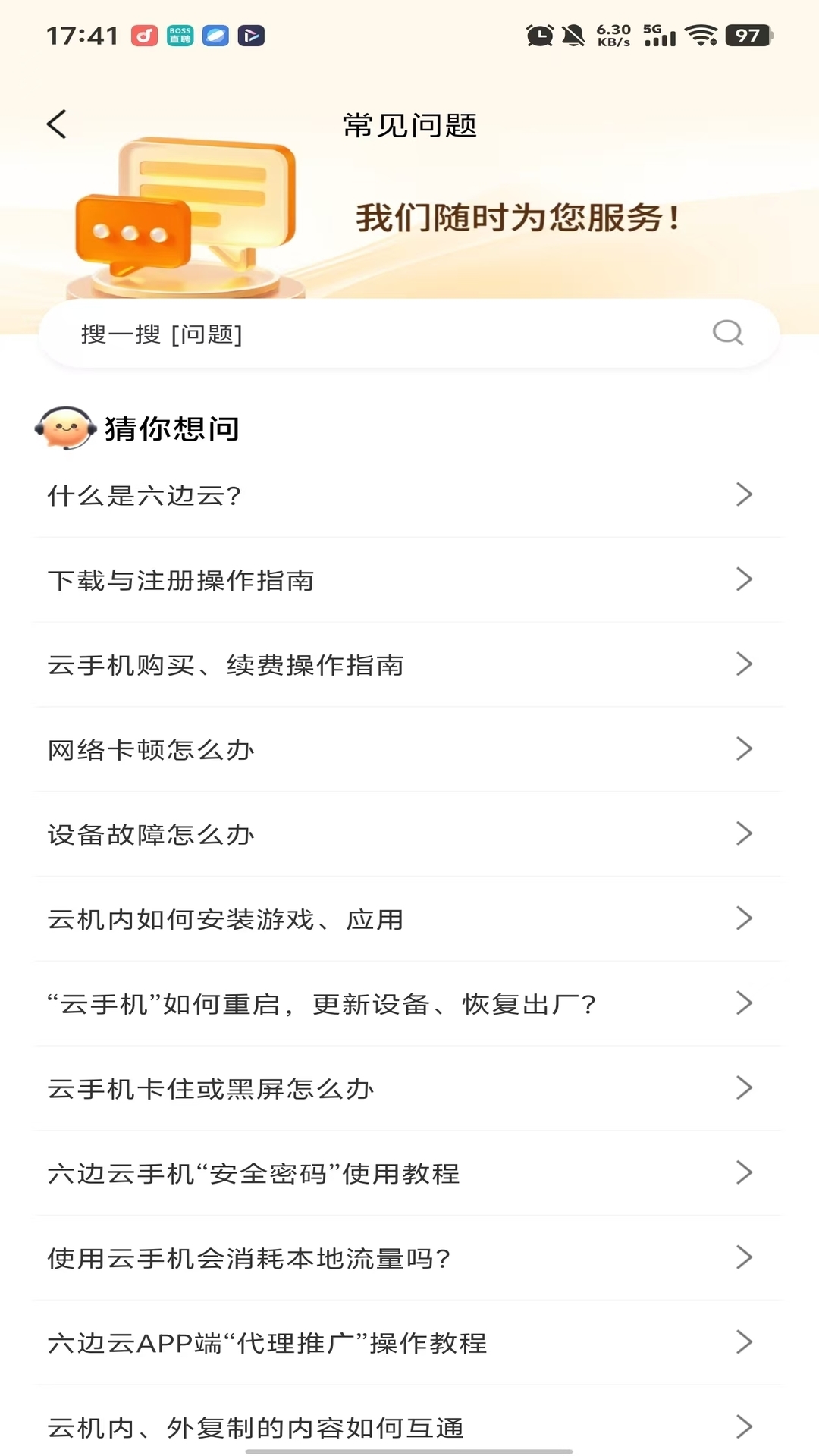Tap the Douyin icon in the status bar
The image size is (819, 1456).
146,34
